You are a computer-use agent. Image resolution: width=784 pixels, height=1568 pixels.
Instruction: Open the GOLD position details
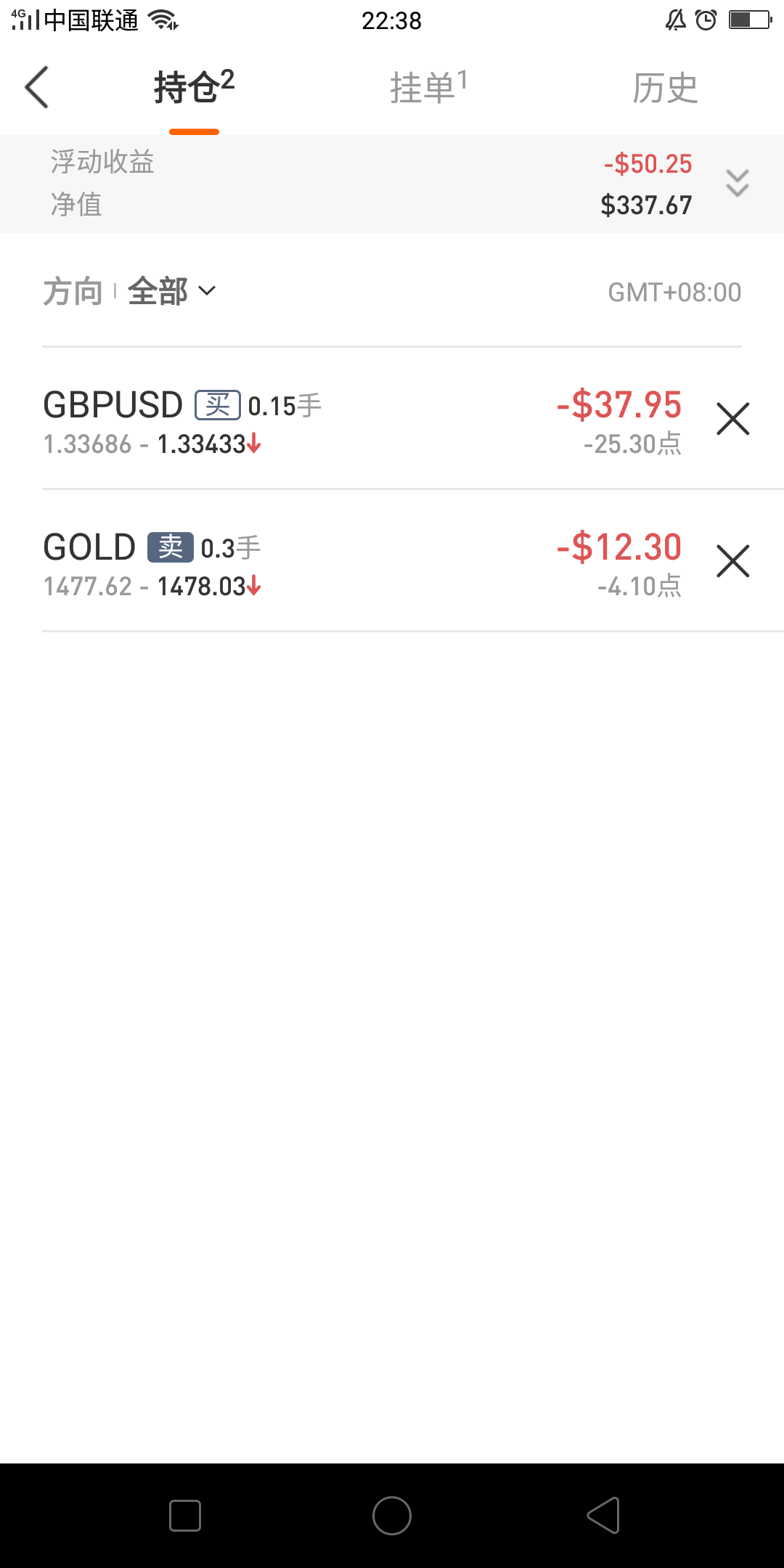pos(290,563)
